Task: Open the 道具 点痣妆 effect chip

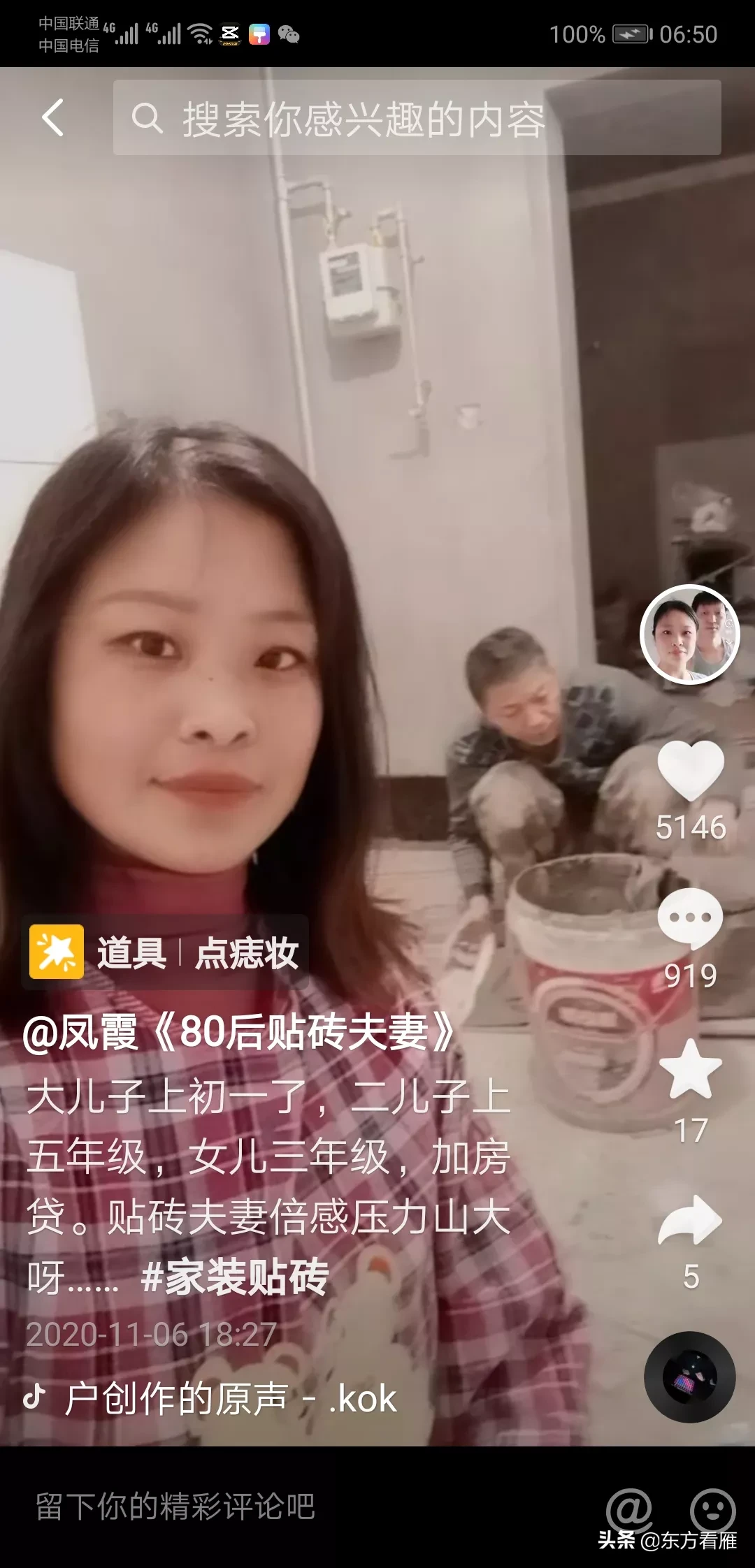Action: pos(165,952)
